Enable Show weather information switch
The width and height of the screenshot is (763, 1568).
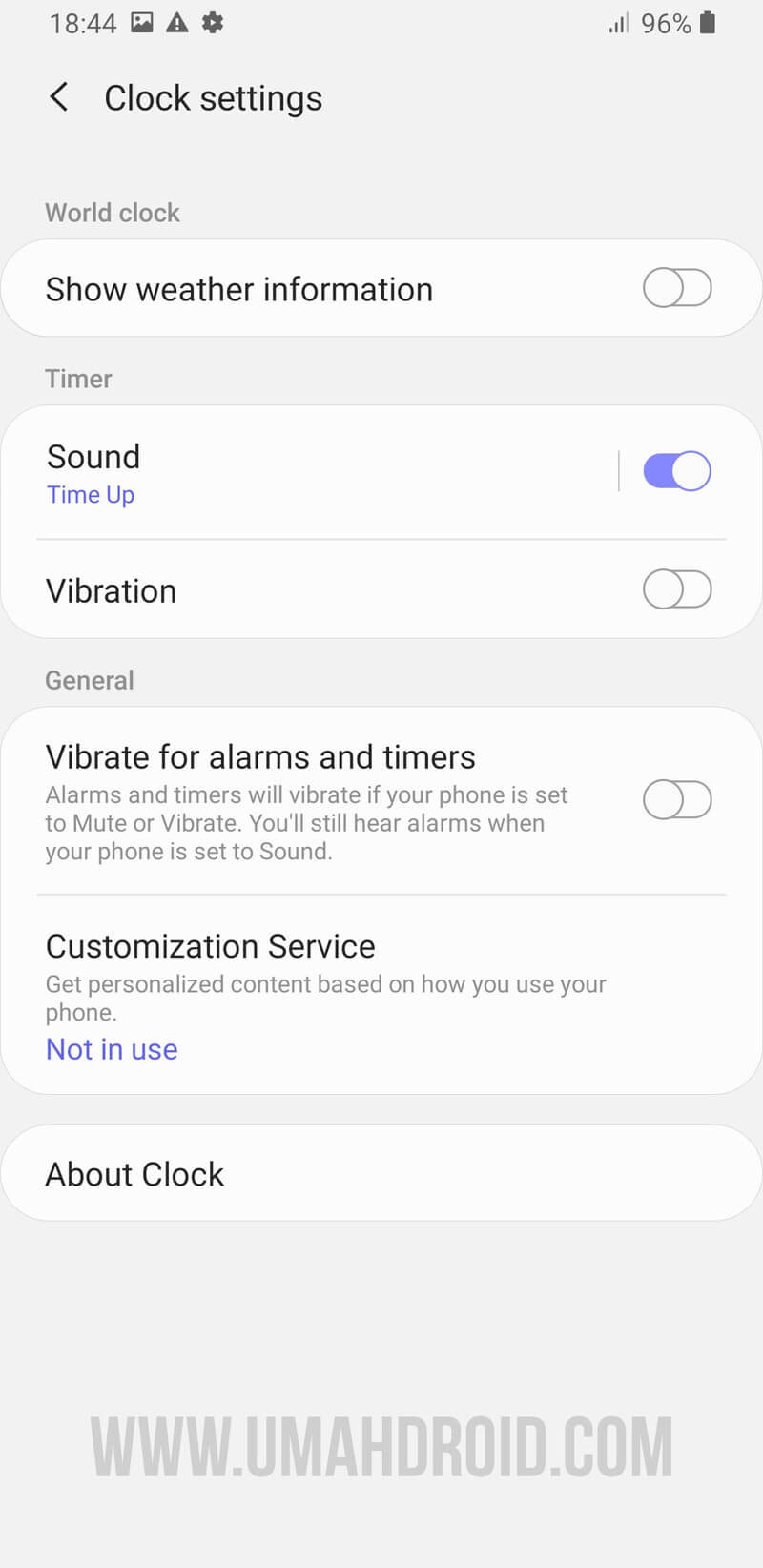pyautogui.click(x=677, y=288)
